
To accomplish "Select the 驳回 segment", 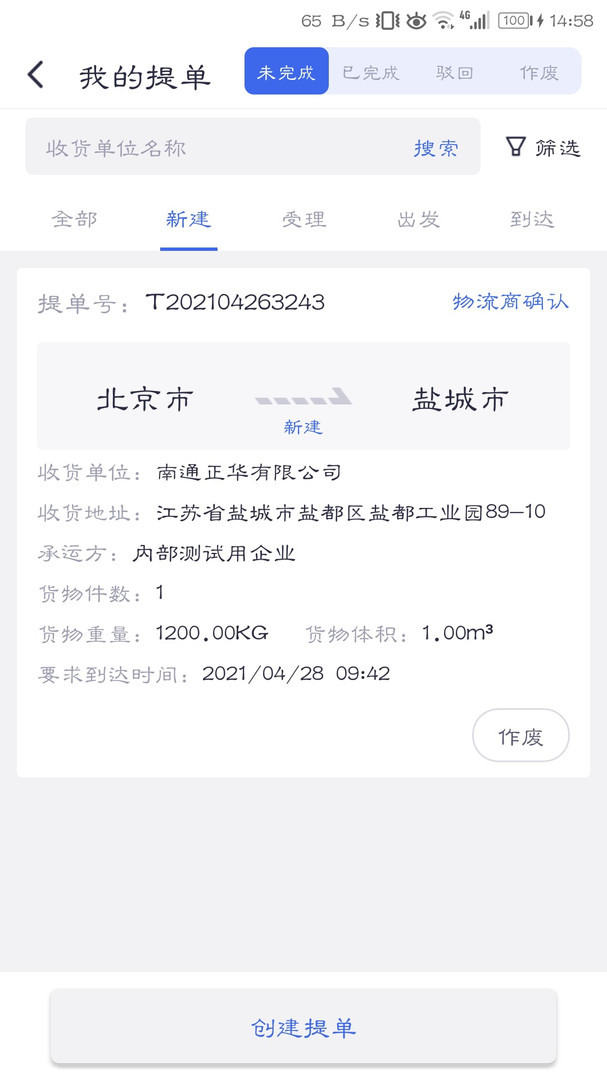I will point(454,72).
